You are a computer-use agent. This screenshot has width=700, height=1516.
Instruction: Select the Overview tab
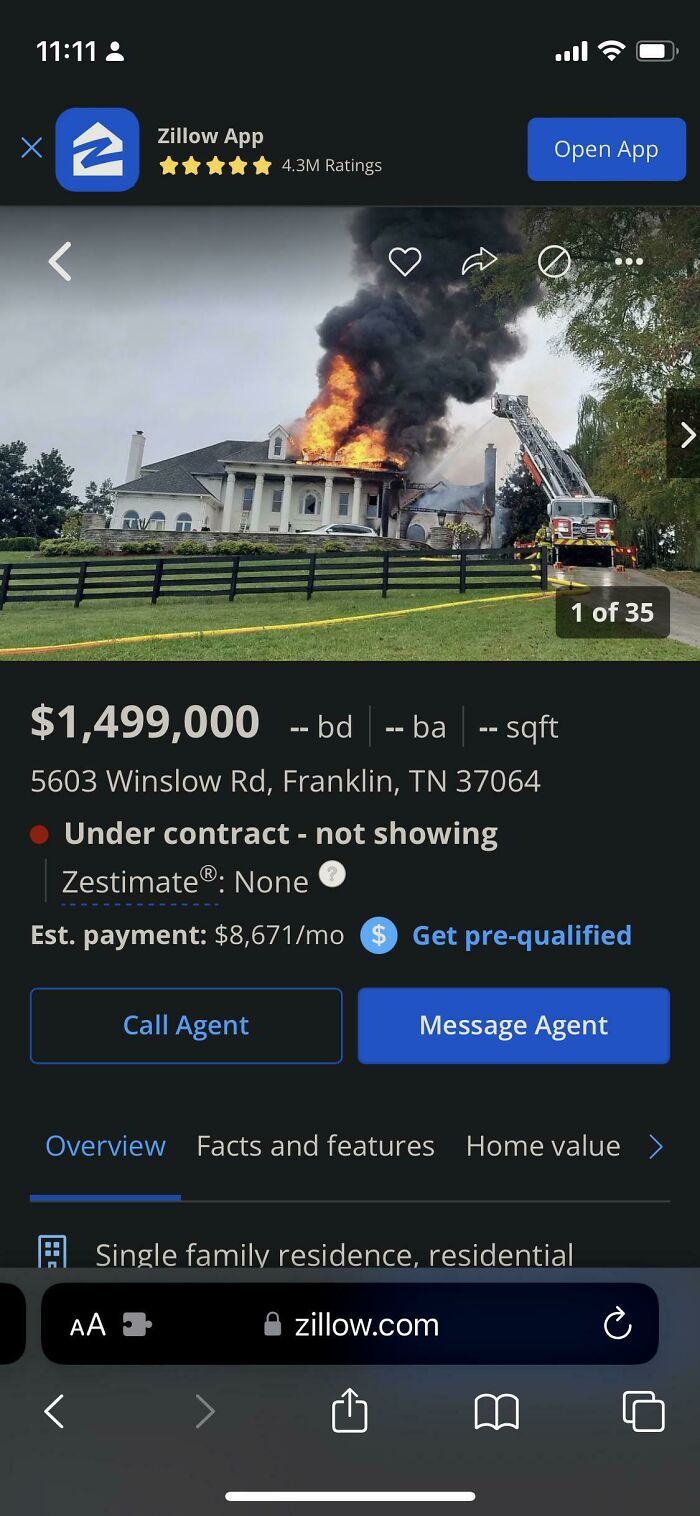click(106, 1146)
